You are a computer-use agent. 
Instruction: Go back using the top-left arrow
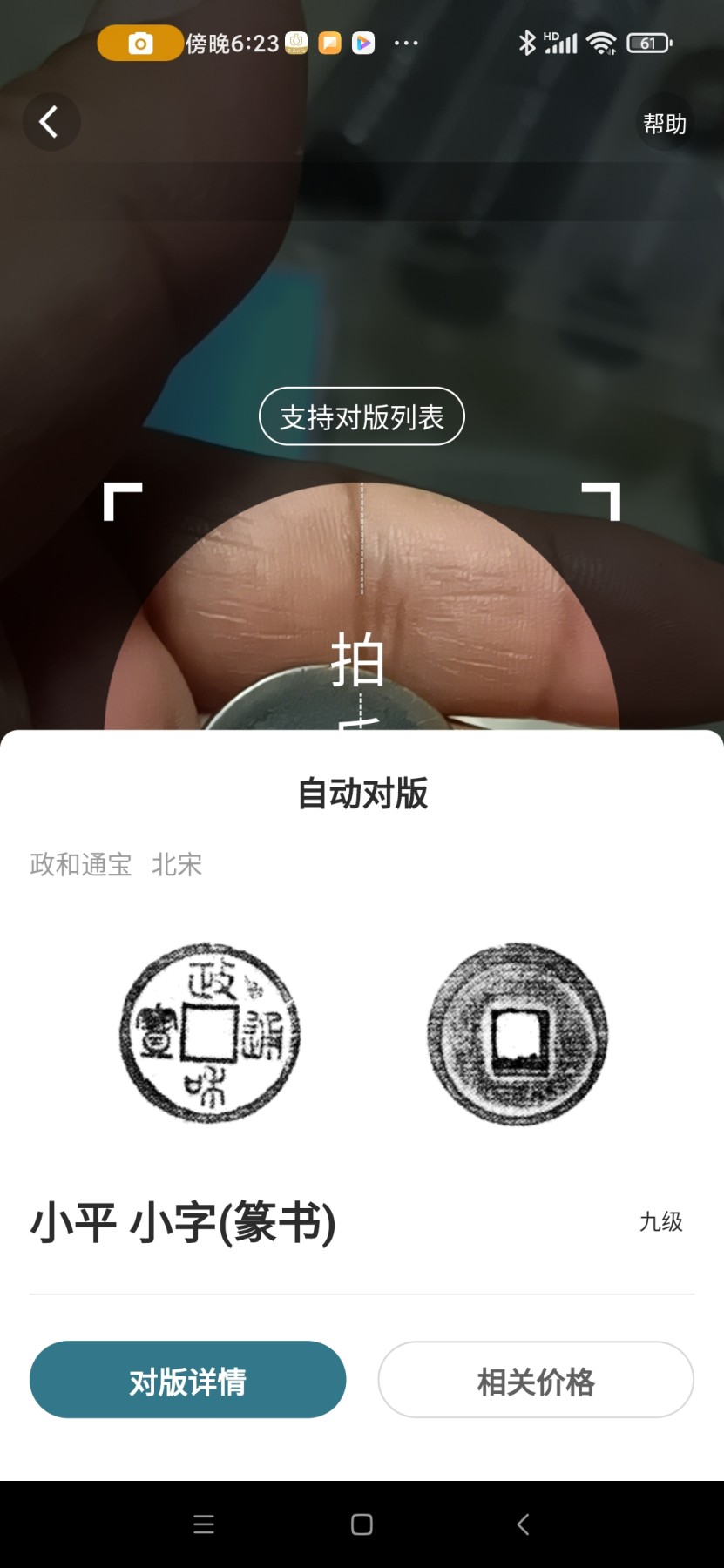point(51,122)
